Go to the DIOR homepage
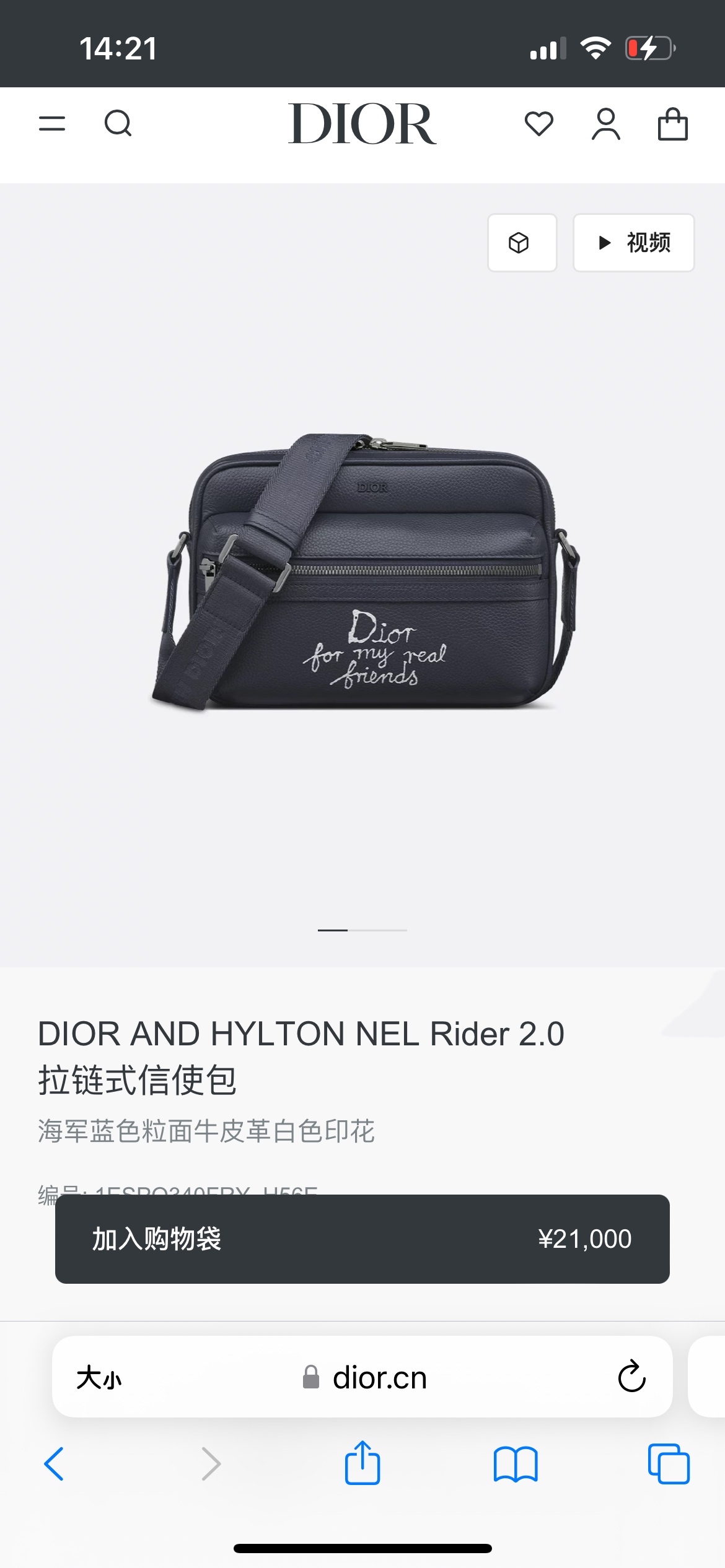 pos(362,123)
